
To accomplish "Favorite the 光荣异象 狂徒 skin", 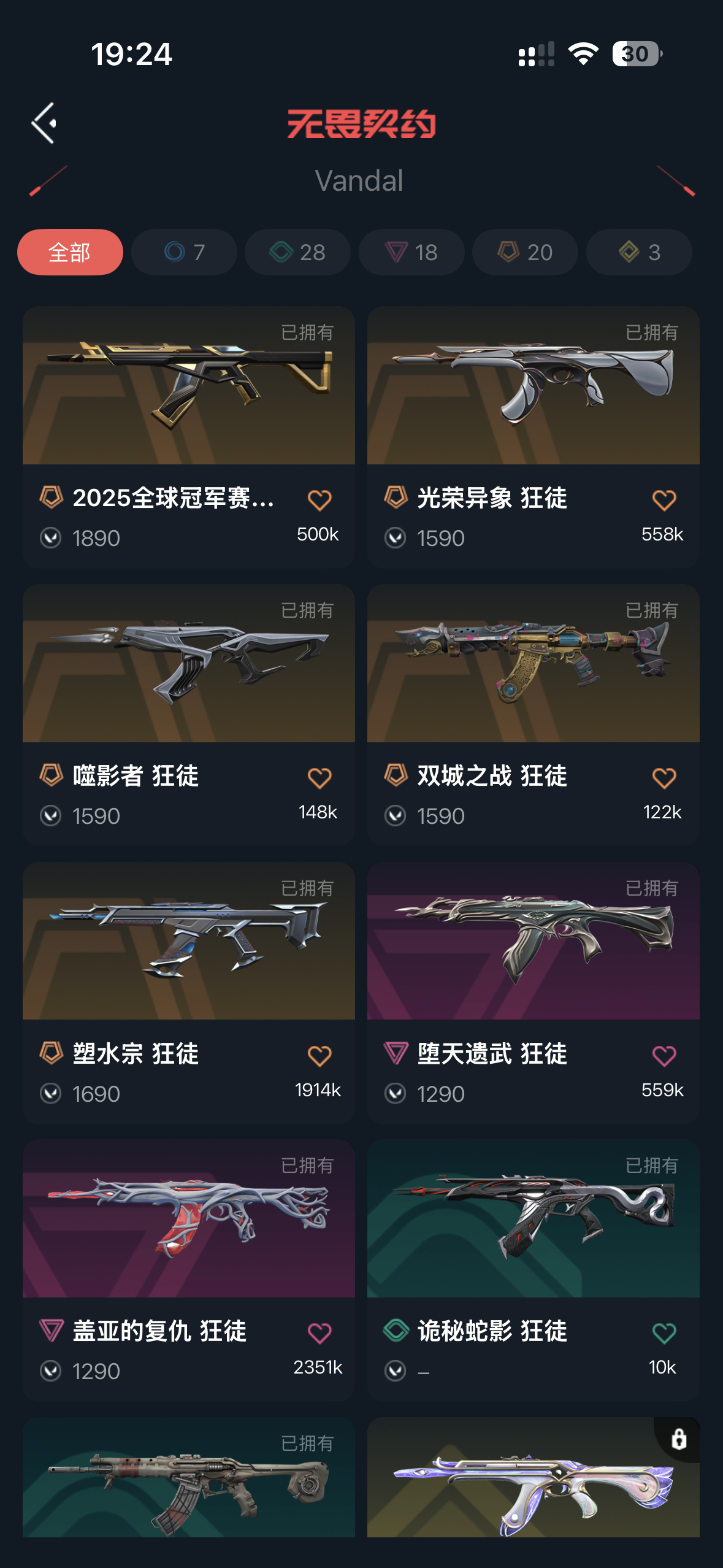I will tap(664, 500).
